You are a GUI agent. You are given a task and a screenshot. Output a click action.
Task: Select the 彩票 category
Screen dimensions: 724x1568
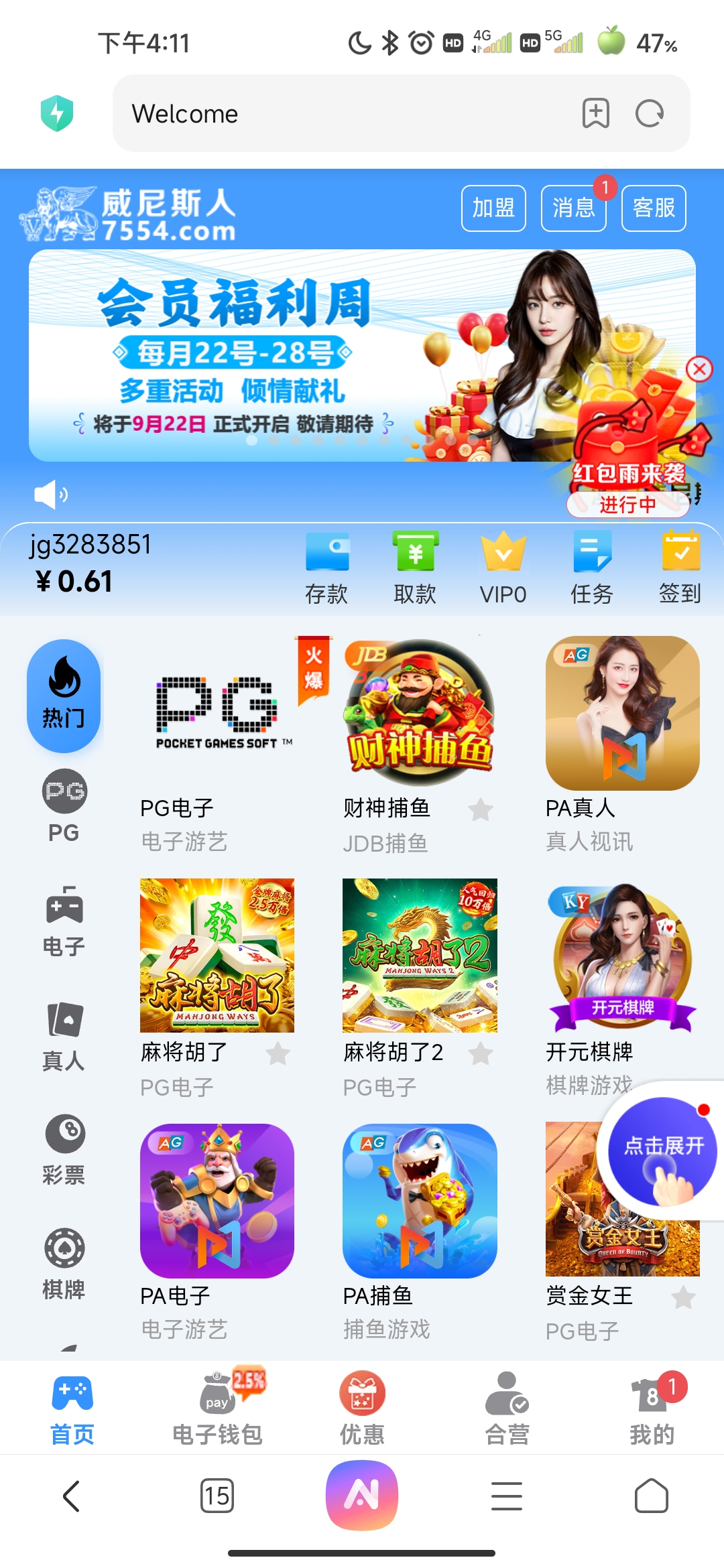pos(64,1150)
